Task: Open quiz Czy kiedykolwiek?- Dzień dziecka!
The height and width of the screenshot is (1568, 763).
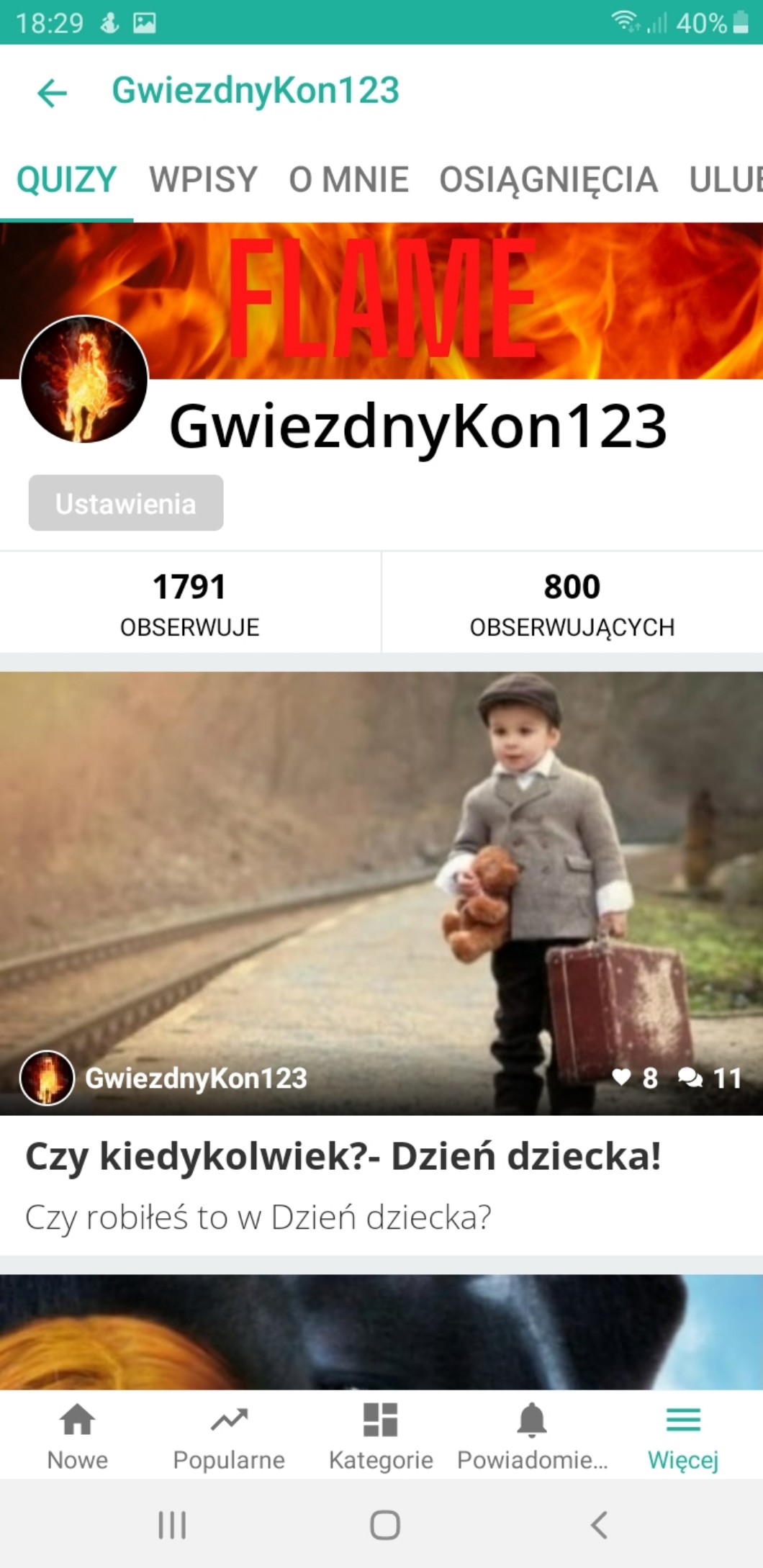Action: 343,1158
